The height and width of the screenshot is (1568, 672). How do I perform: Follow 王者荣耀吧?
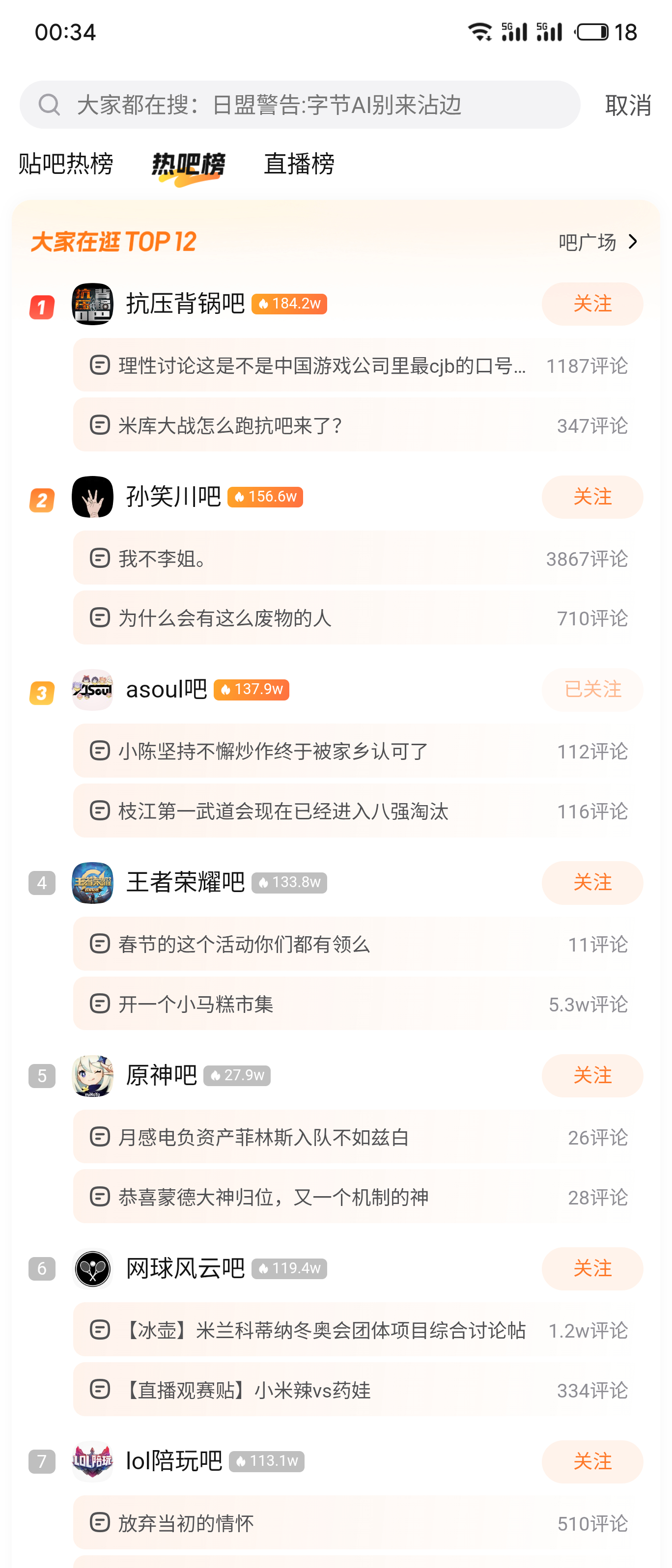point(591,882)
